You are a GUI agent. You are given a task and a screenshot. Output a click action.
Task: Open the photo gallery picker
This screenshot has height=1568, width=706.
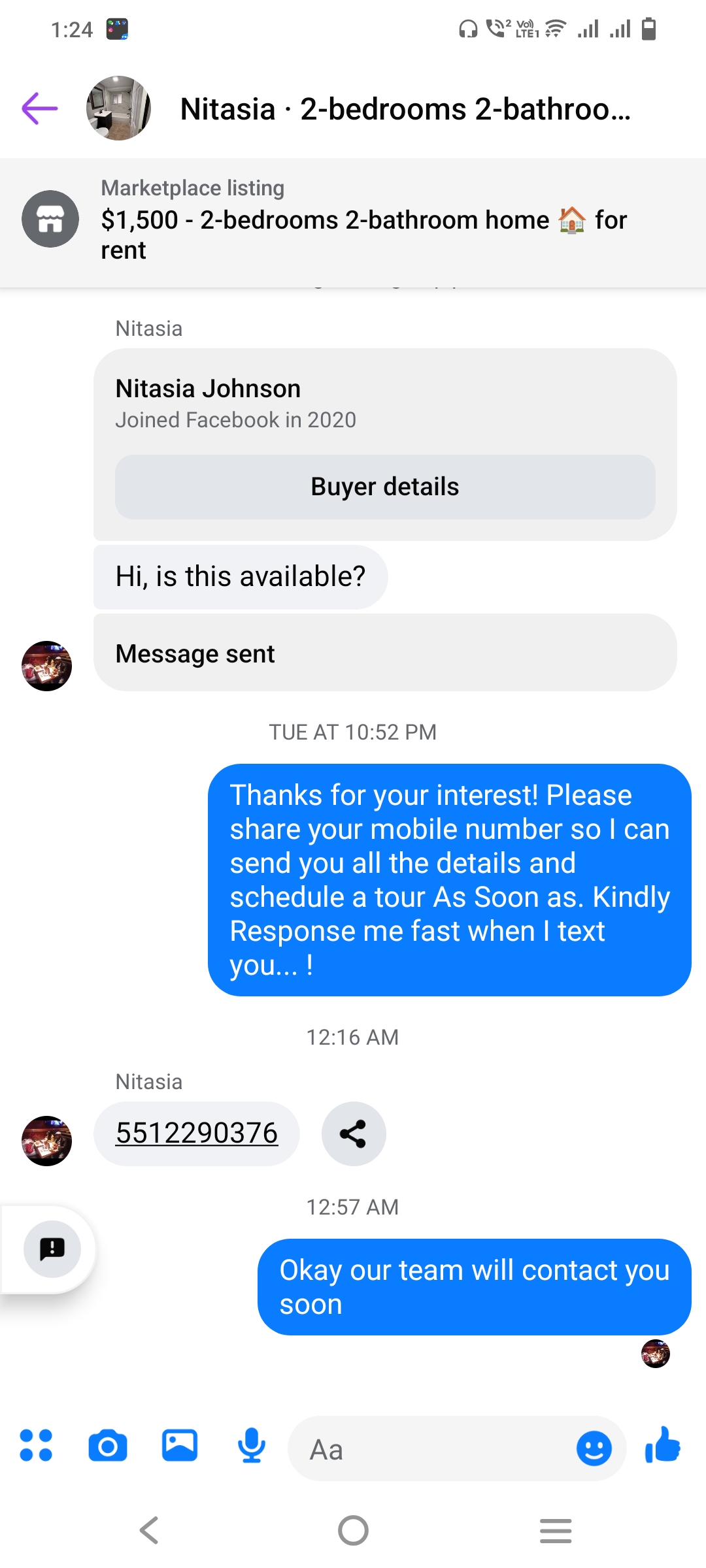pos(180,1445)
